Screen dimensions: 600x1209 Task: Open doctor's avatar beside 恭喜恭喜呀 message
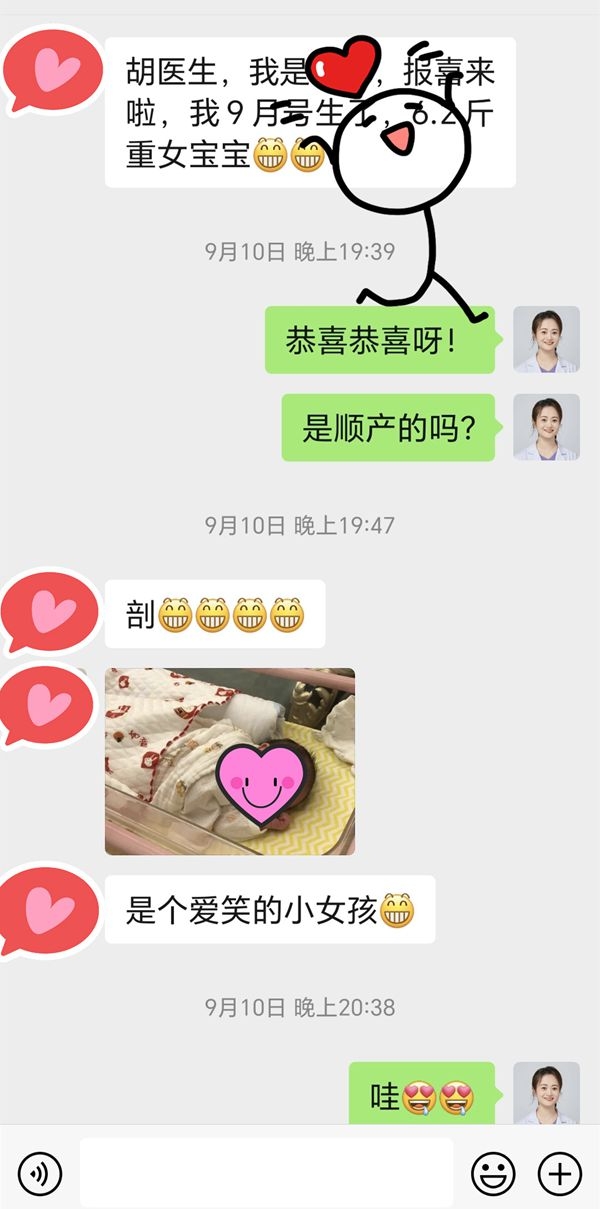[546, 340]
